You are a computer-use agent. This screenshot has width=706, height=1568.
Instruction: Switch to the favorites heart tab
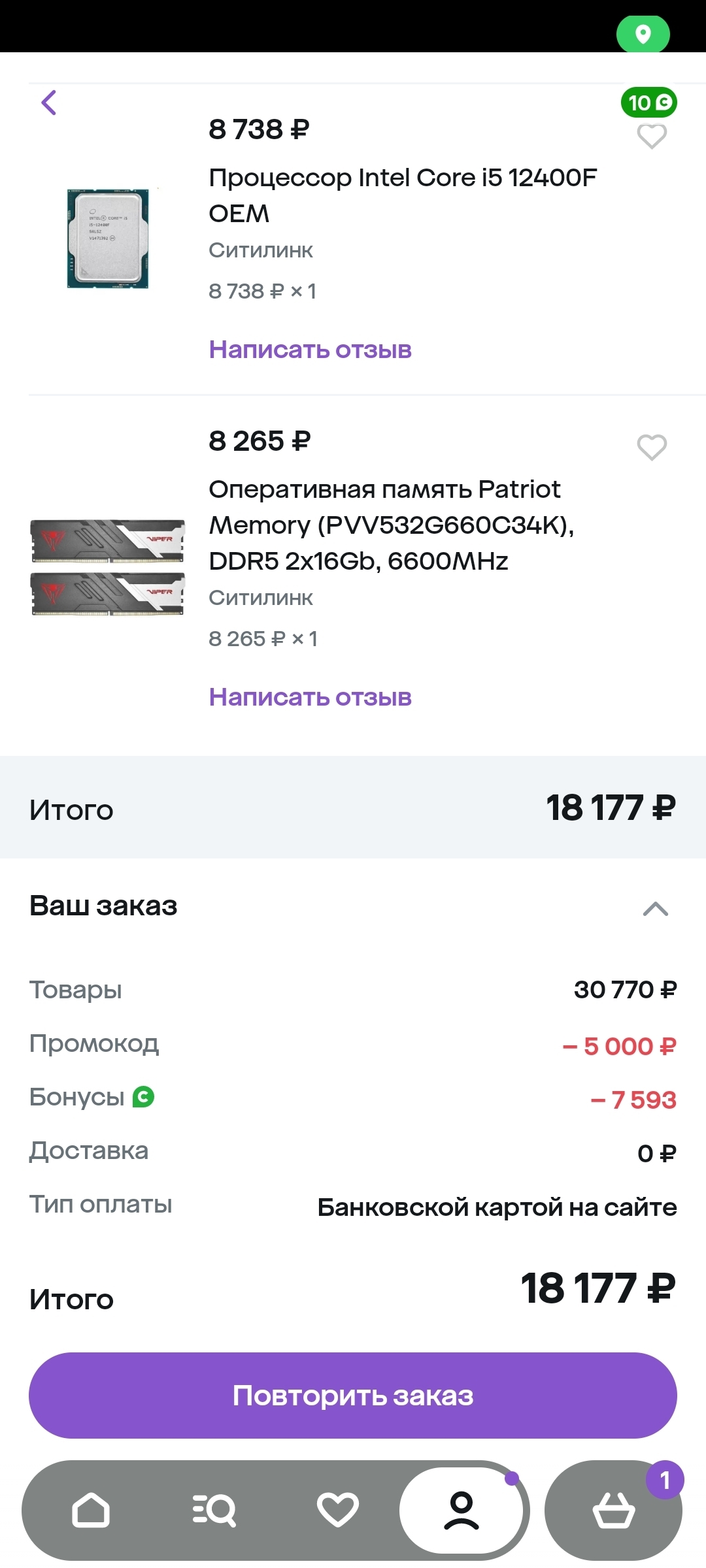click(337, 1511)
